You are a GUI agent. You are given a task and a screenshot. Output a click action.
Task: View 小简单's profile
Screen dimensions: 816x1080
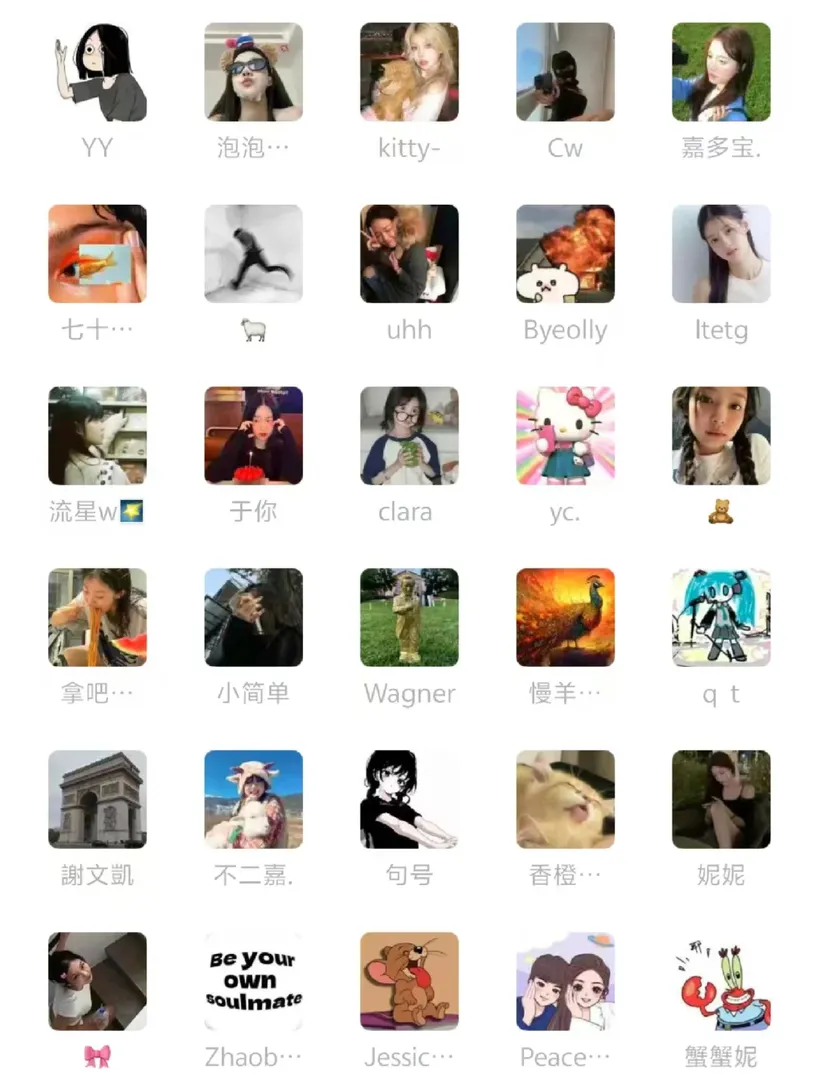(x=253, y=618)
